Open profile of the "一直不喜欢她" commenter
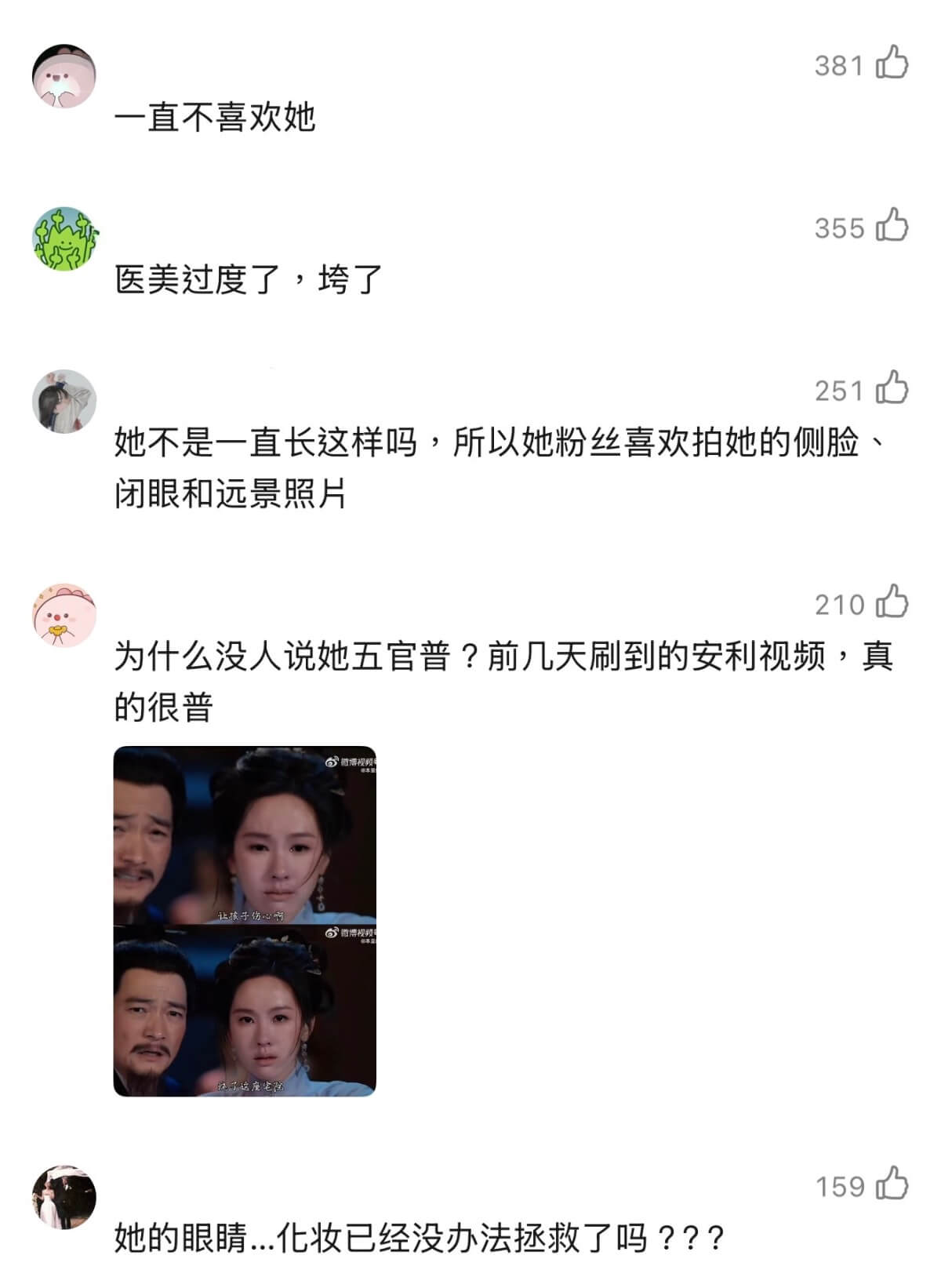The height and width of the screenshot is (1288, 941). pyautogui.click(x=64, y=76)
